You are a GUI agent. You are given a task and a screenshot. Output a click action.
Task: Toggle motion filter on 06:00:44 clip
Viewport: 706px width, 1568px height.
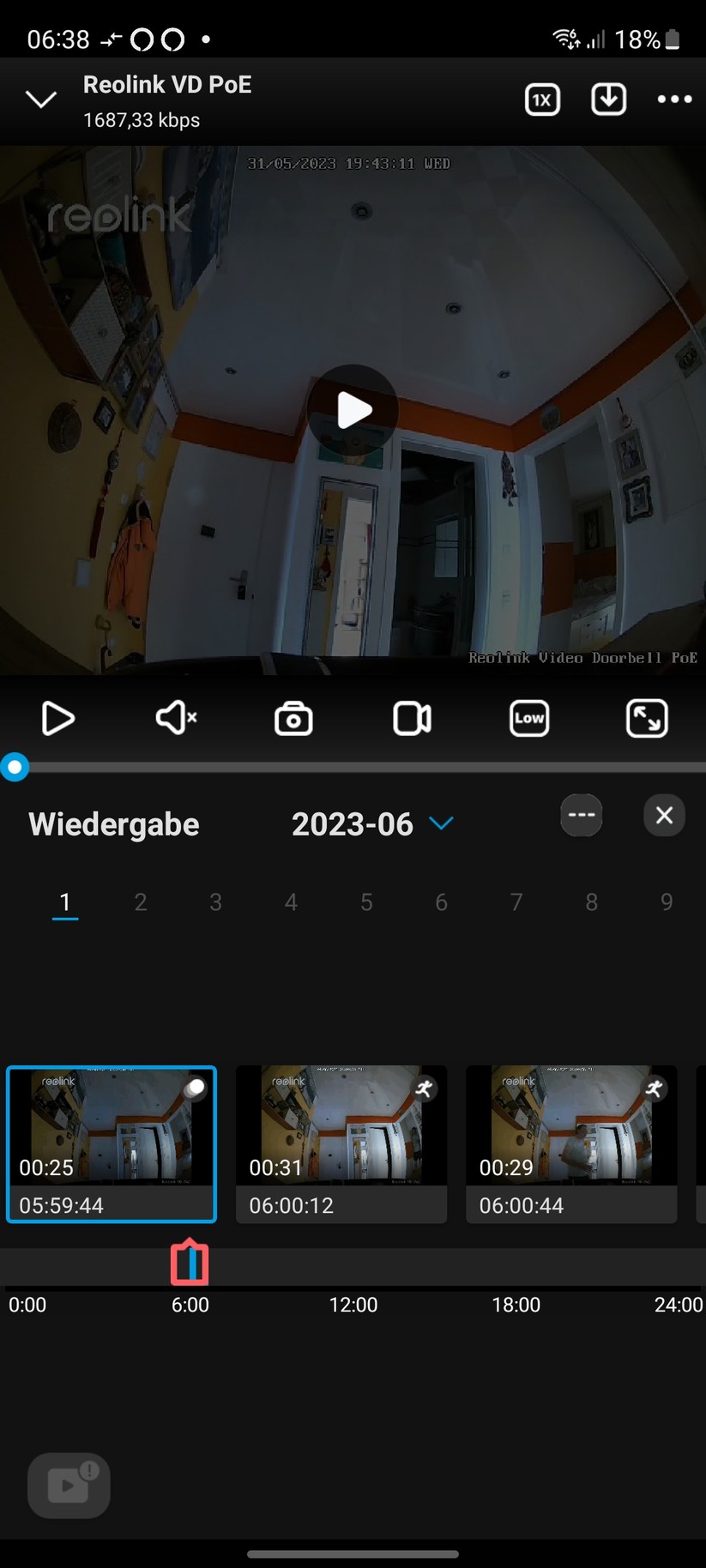(x=655, y=1088)
